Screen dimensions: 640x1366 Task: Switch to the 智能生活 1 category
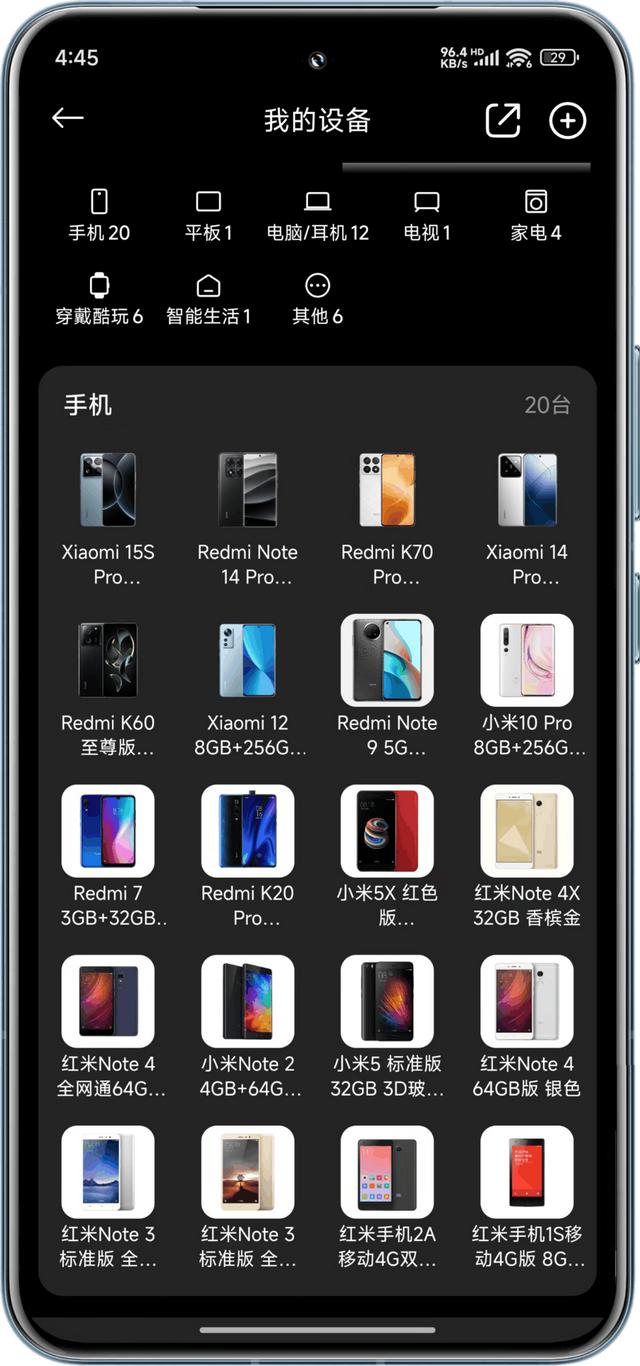(208, 299)
